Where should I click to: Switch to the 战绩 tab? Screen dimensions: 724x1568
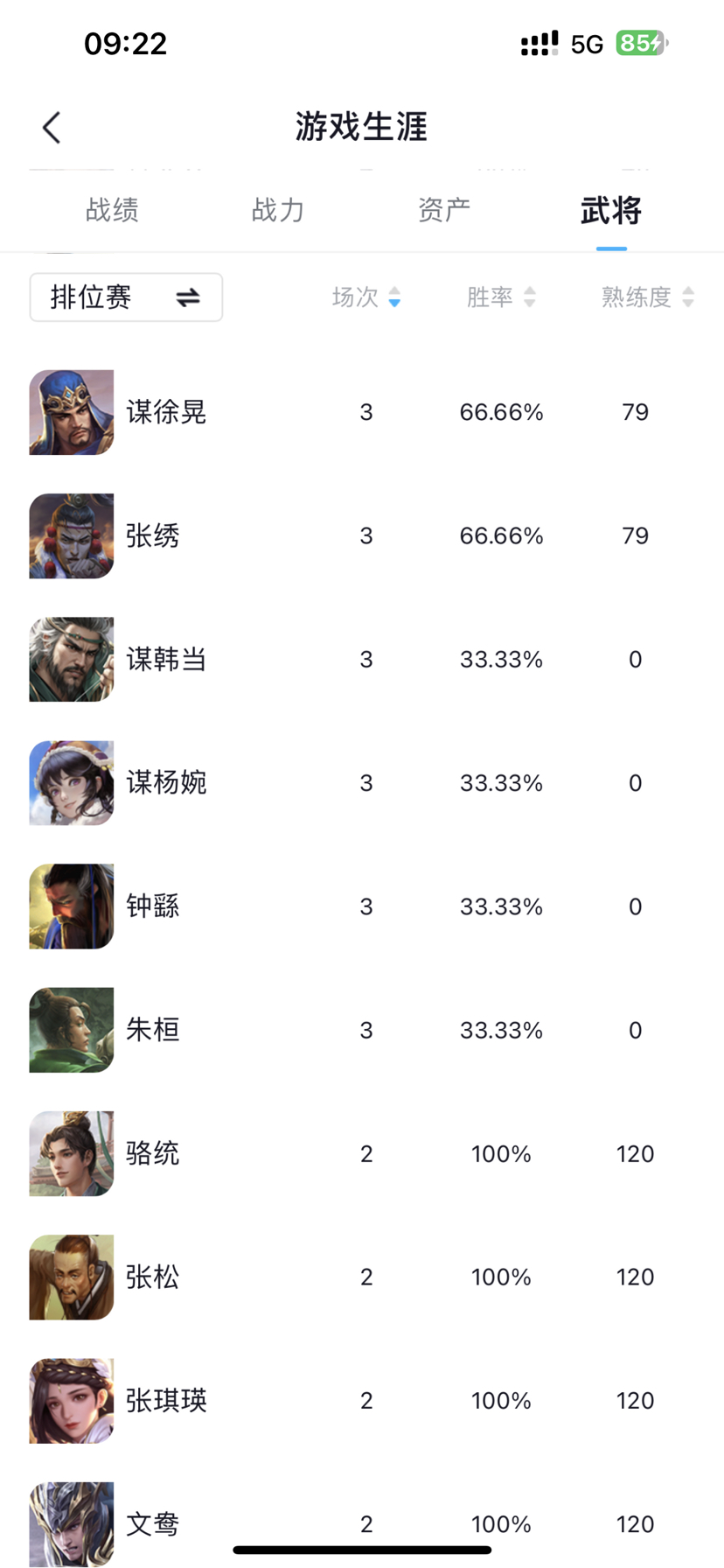point(112,210)
